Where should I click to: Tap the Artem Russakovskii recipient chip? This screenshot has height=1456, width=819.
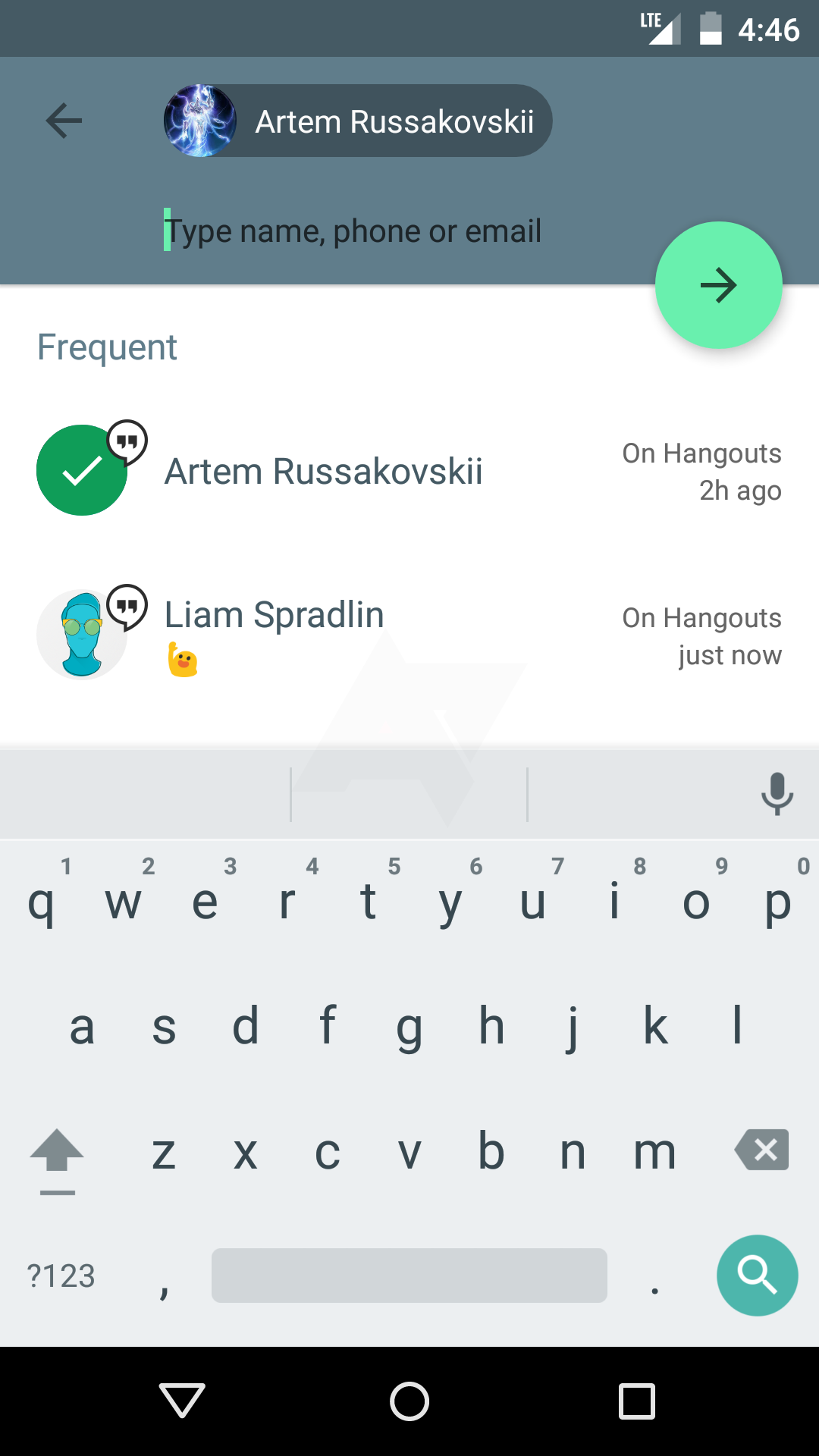(x=358, y=121)
